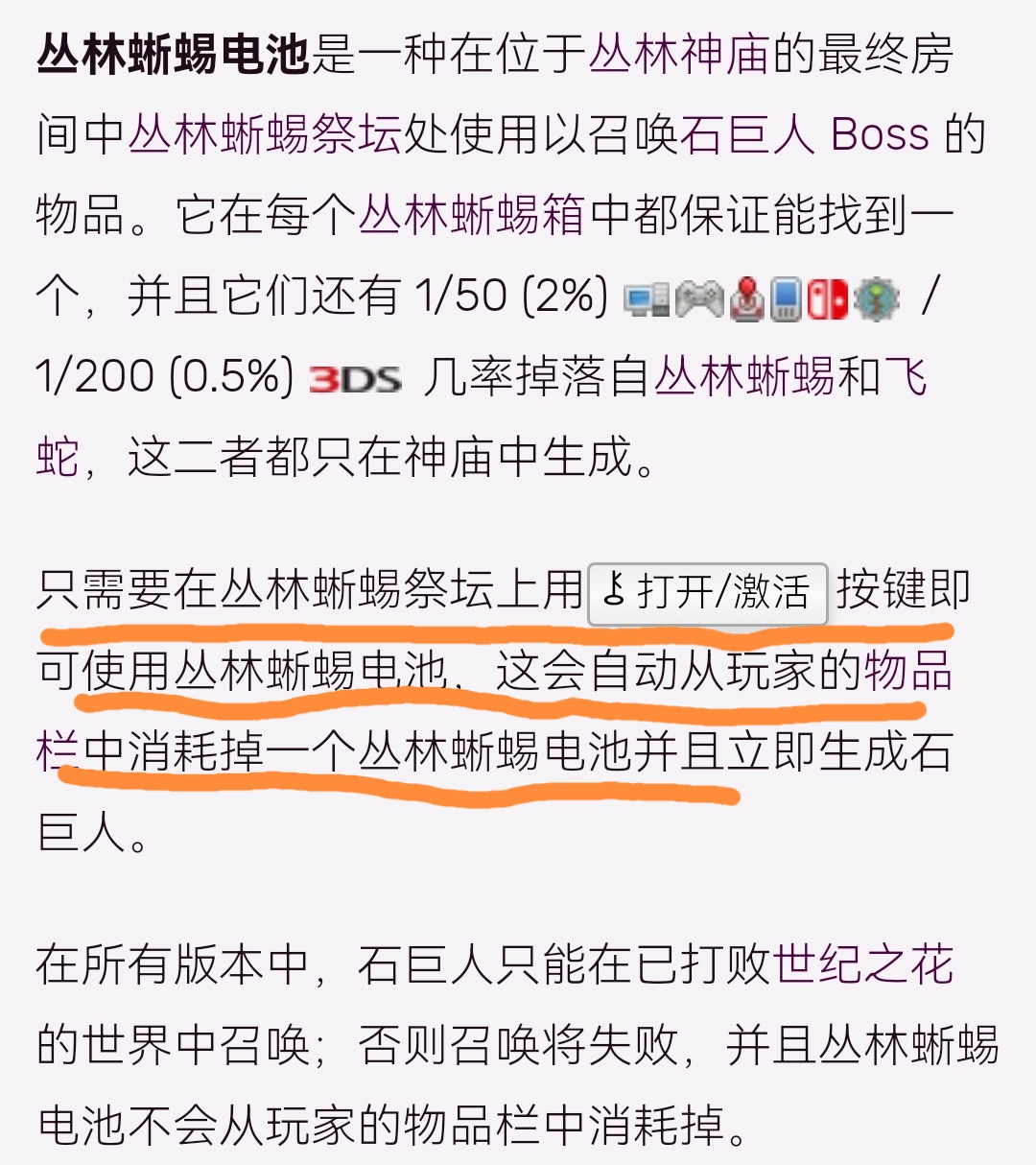Viewport: 1036px width, 1165px height.
Task: Tap the desktop computer version icon
Action: tap(646, 298)
